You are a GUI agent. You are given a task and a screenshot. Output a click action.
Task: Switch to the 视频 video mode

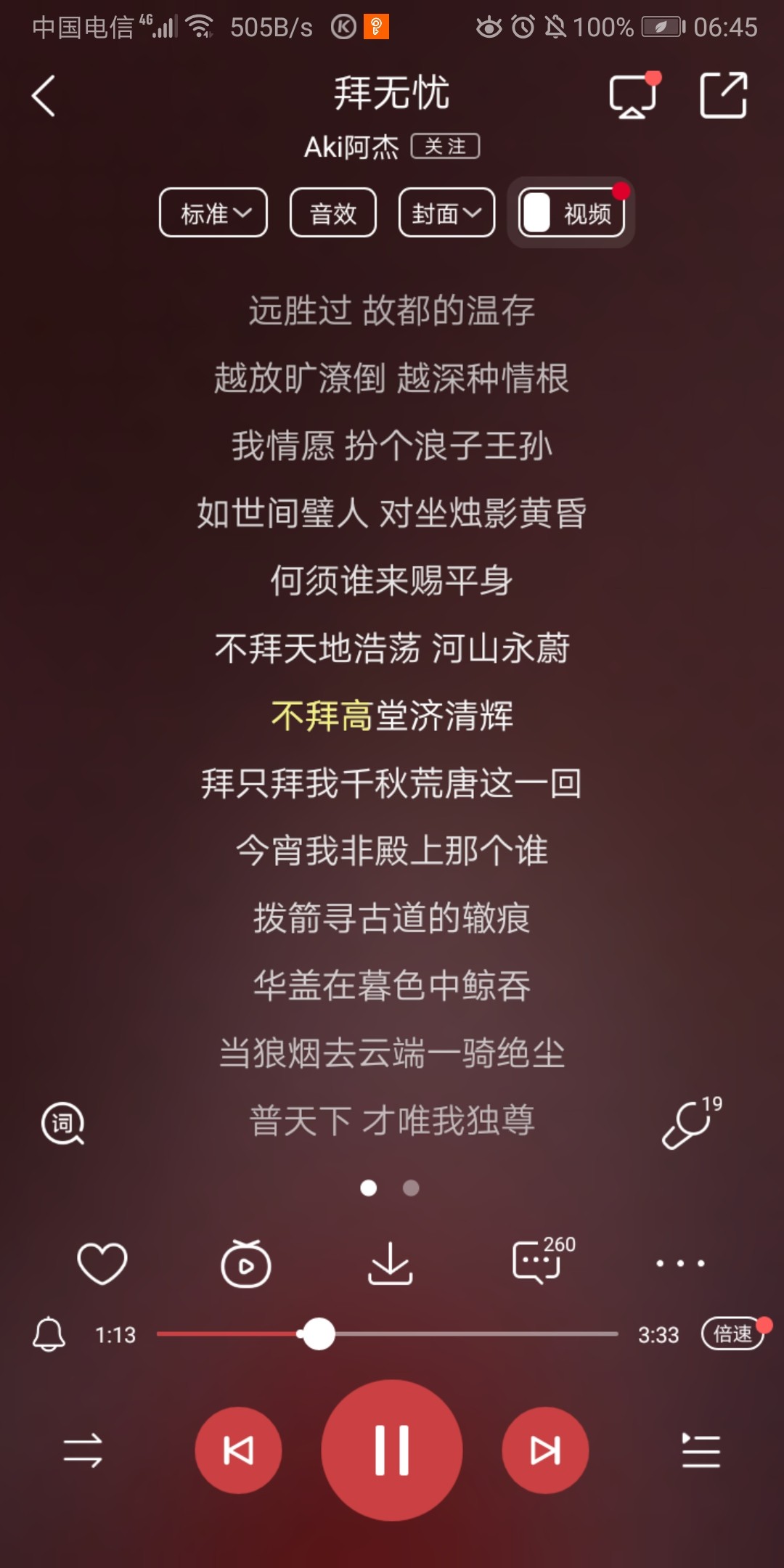571,213
